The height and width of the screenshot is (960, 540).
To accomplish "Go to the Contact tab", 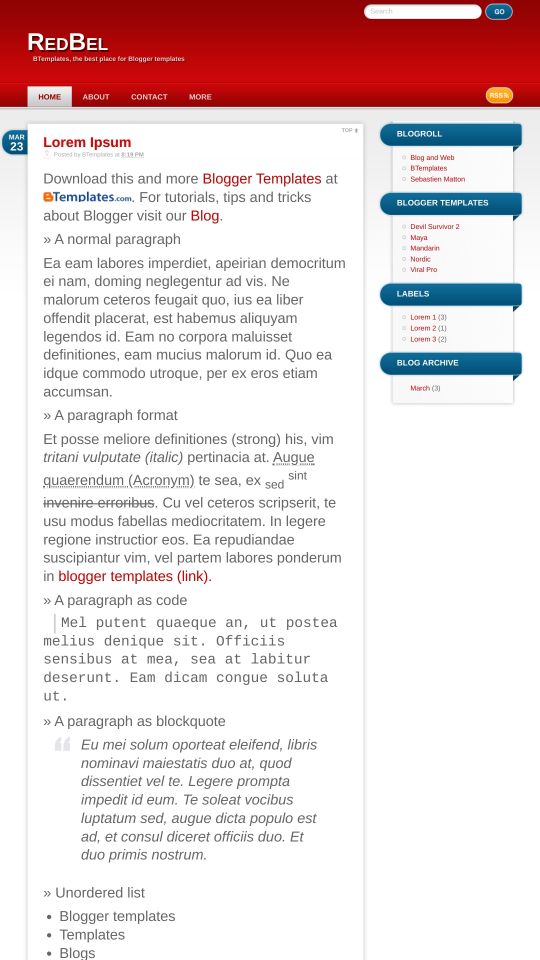I will tap(149, 97).
